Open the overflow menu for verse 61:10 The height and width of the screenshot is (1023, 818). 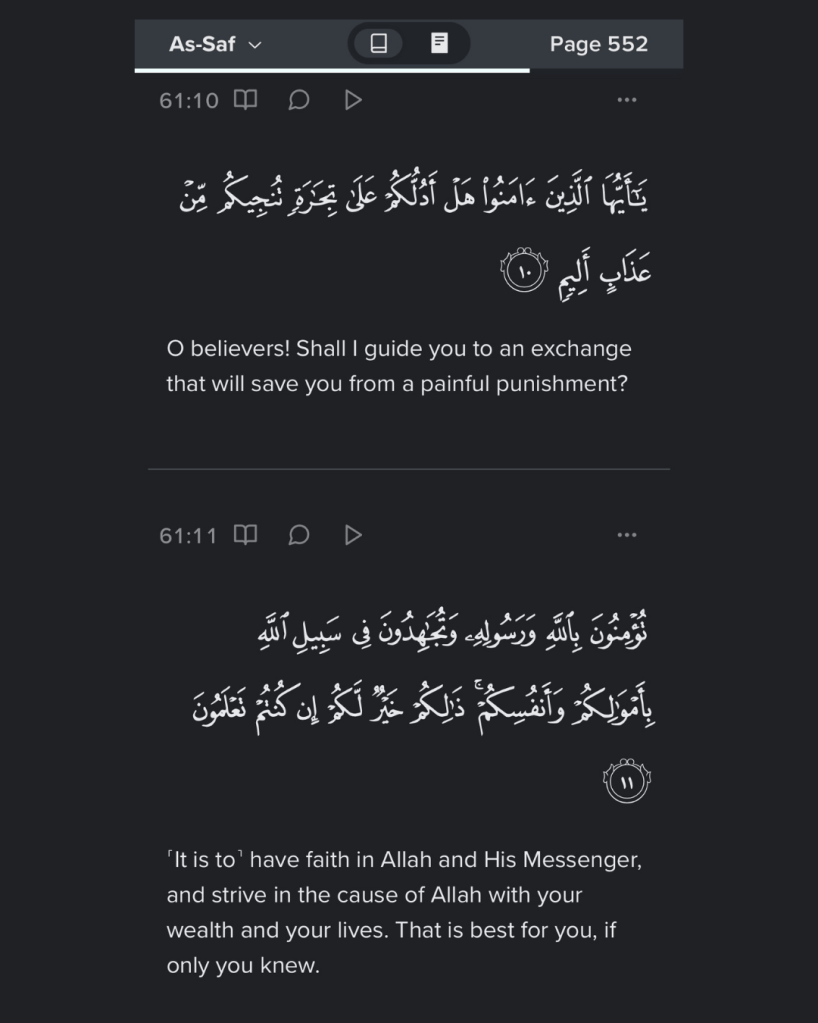coord(627,100)
